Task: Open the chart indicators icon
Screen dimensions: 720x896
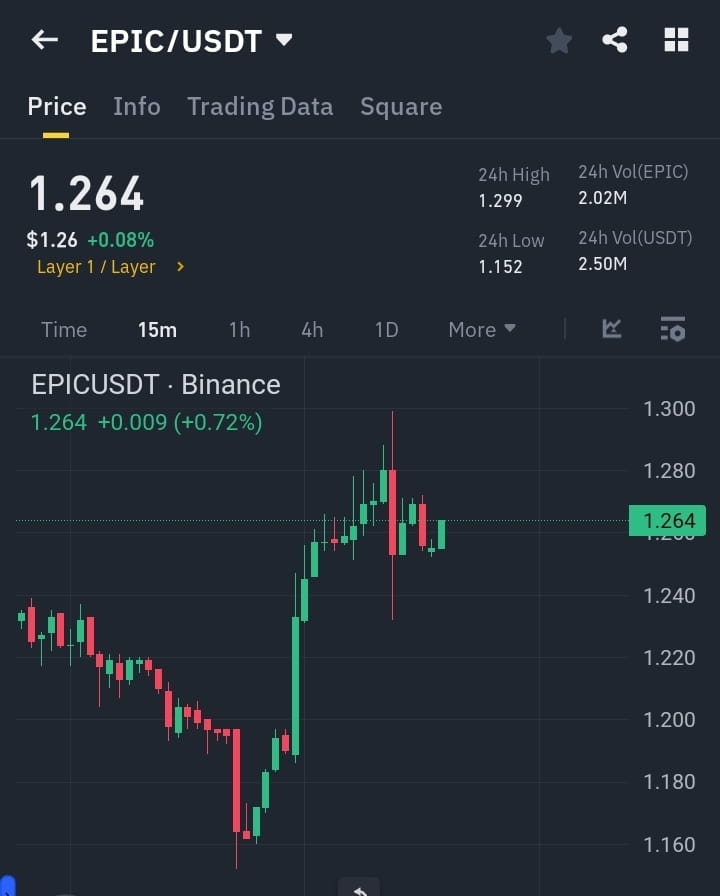Action: (x=610, y=328)
